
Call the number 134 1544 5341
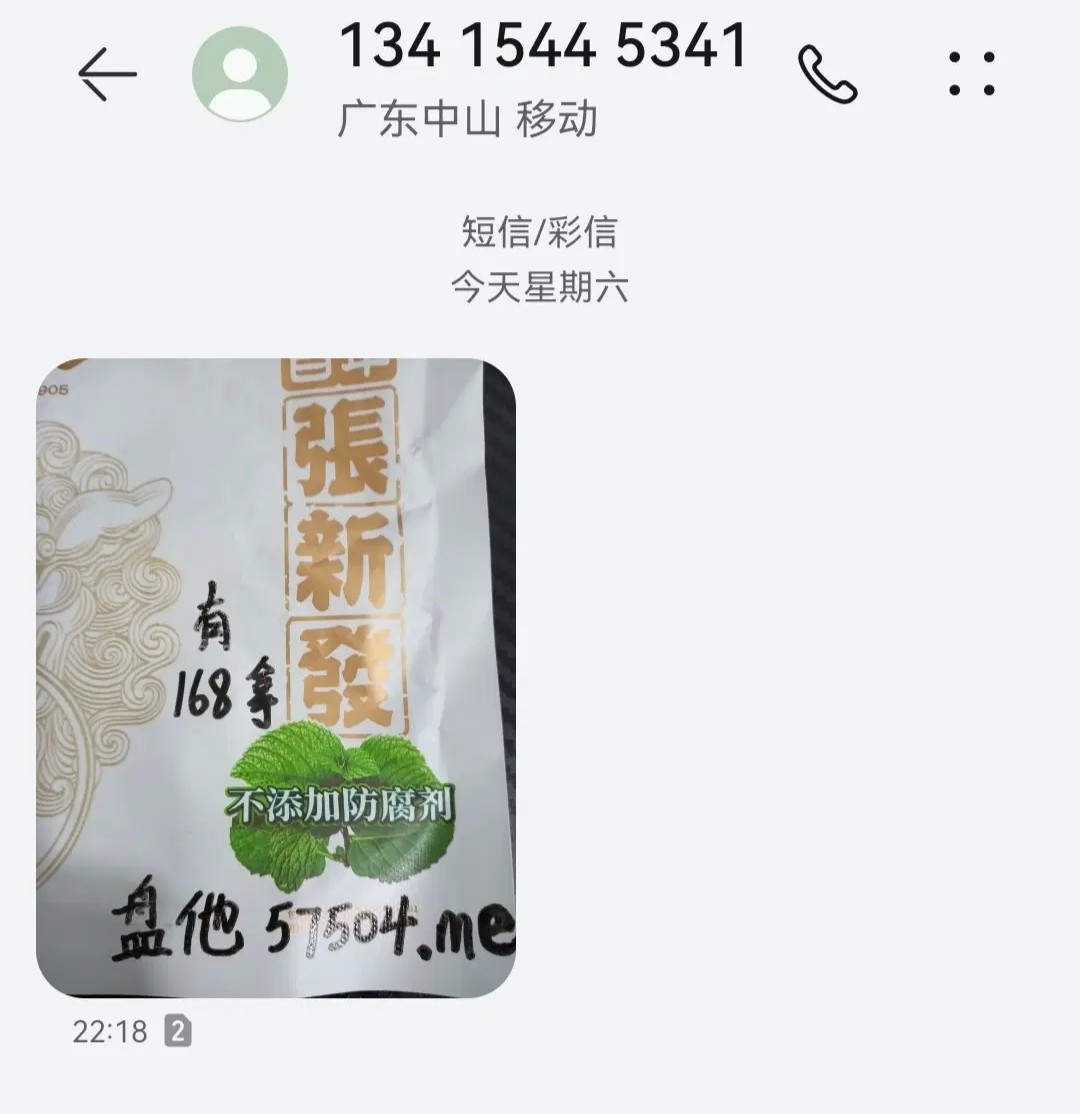[828, 74]
